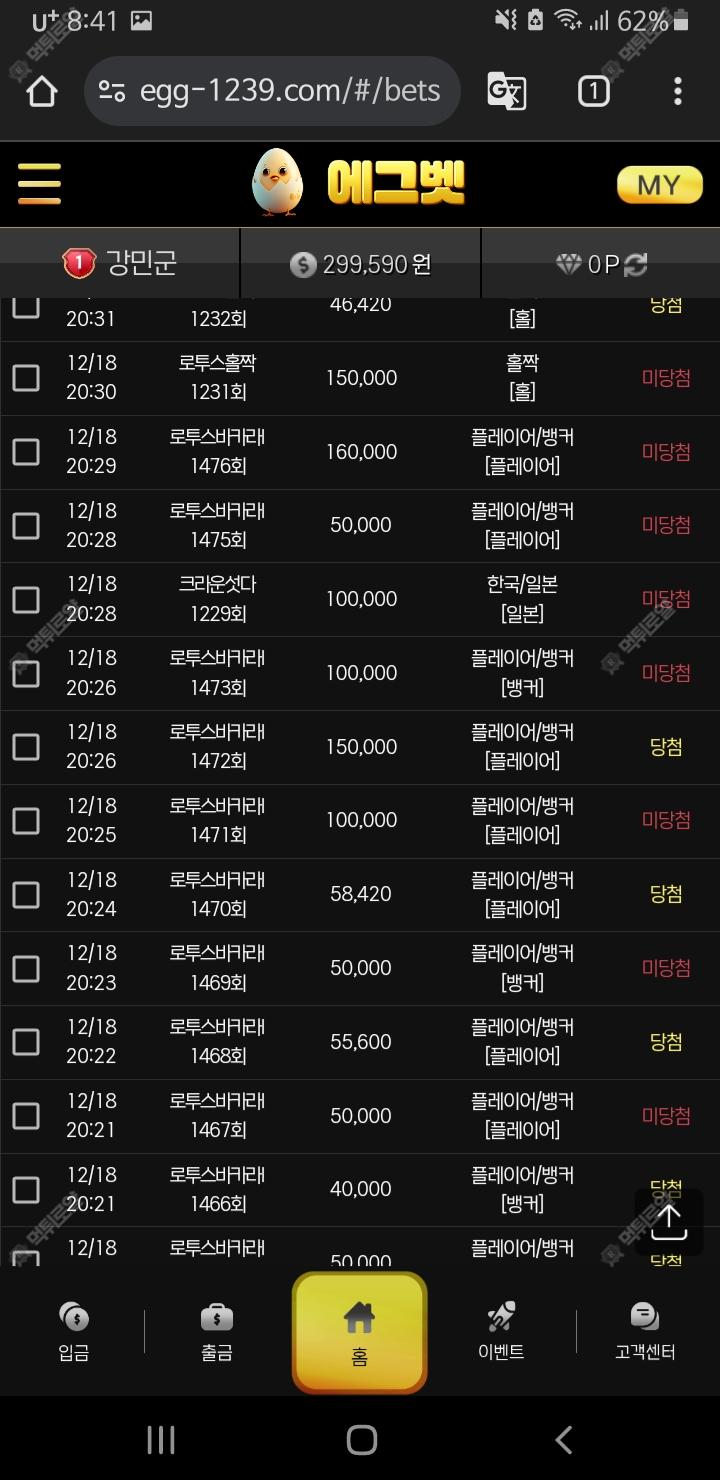Check the box for 로투스홀짝 1231회

(x=26, y=378)
